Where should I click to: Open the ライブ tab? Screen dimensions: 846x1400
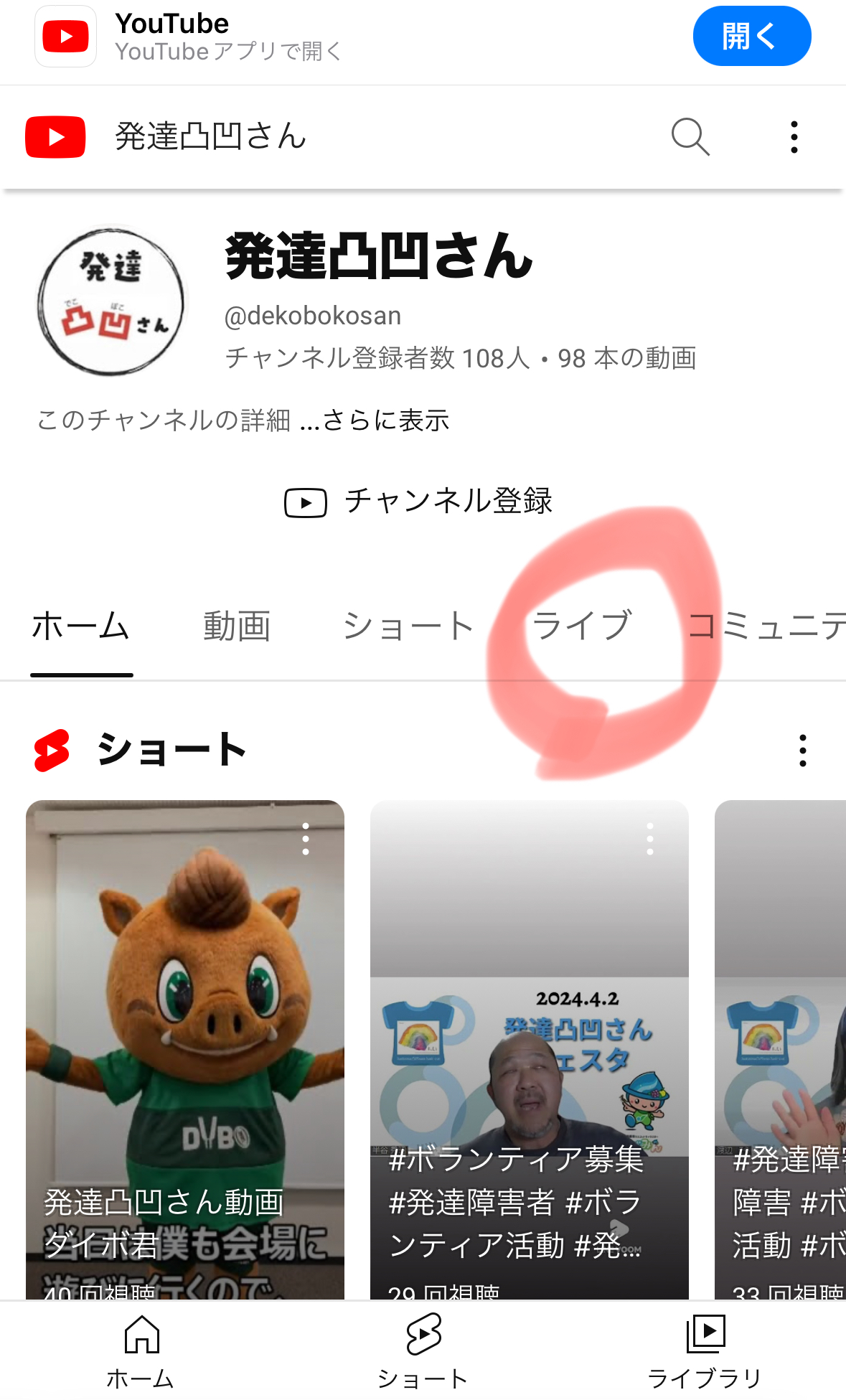tap(582, 626)
